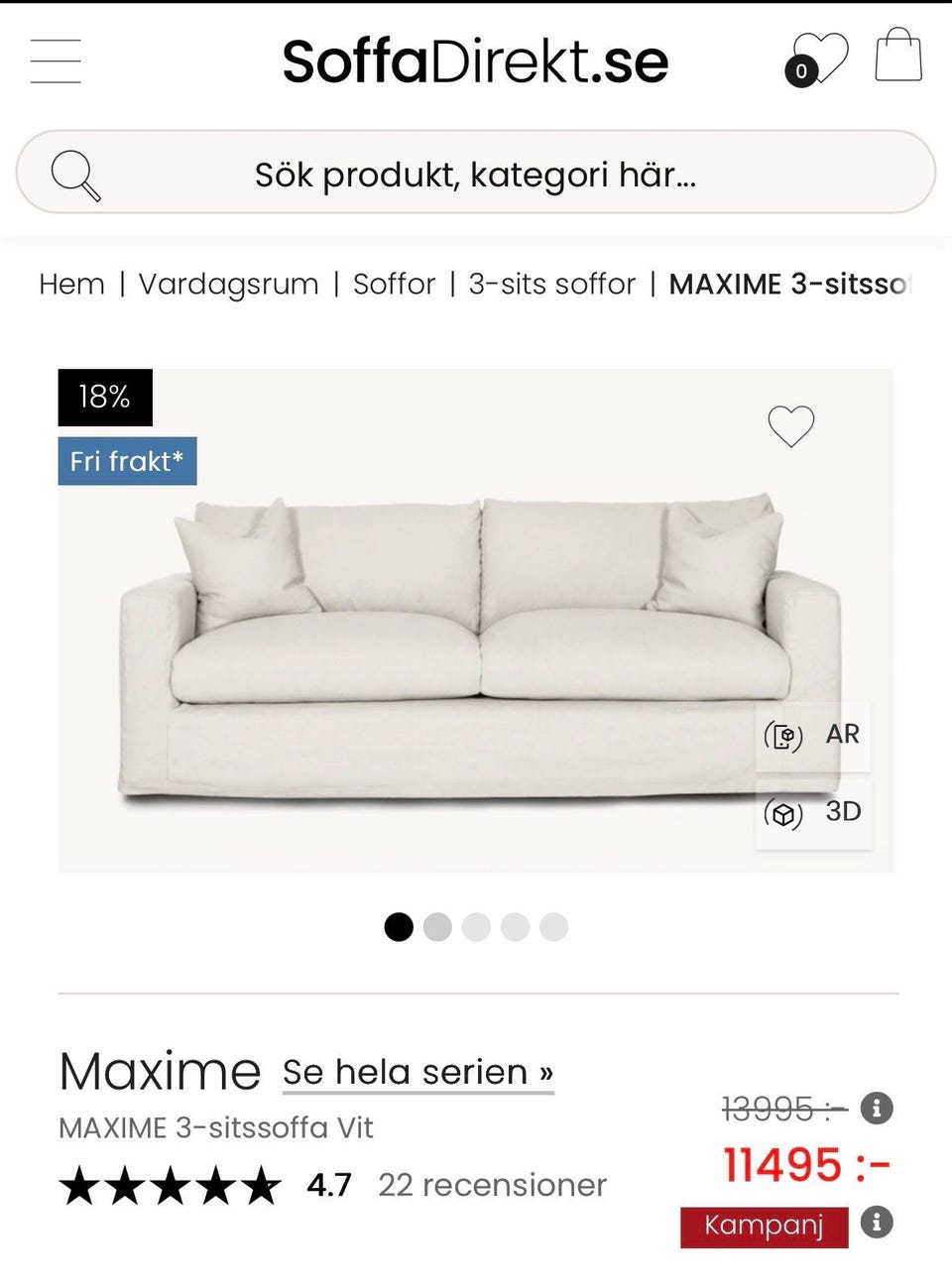
Task: Open the 'Vardagsrum' section link
Action: (228, 284)
